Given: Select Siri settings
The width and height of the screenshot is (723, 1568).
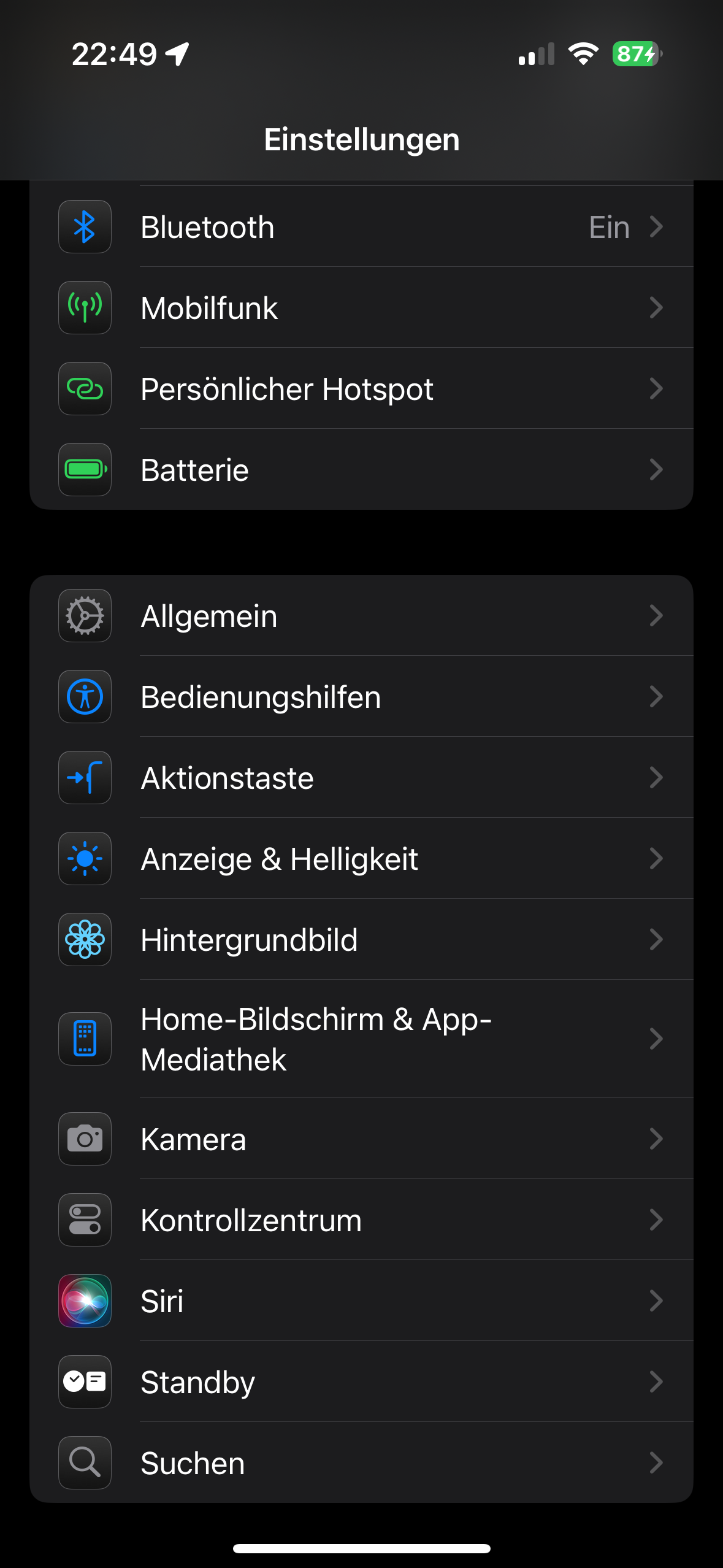Looking at the screenshot, I should pos(361,1301).
